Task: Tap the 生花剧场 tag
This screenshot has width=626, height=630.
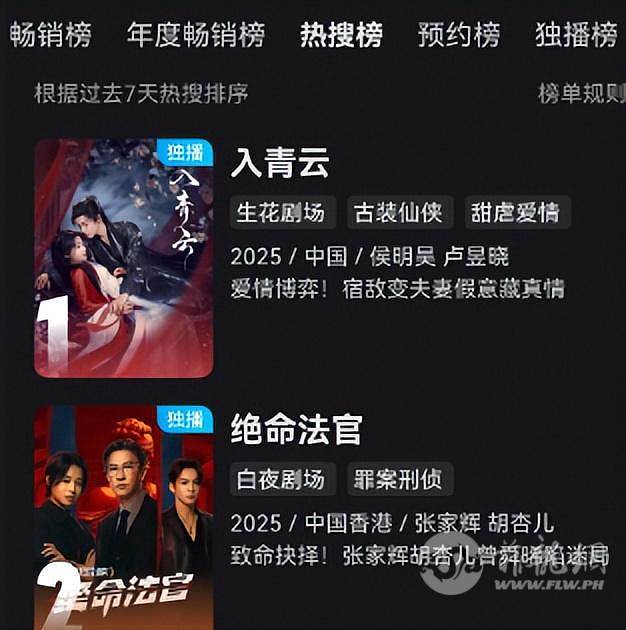Action: [x=280, y=212]
